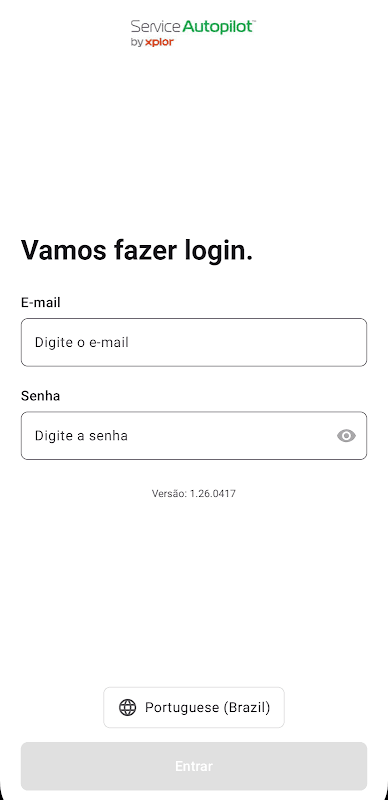Tap the Entrar button

coord(194,766)
